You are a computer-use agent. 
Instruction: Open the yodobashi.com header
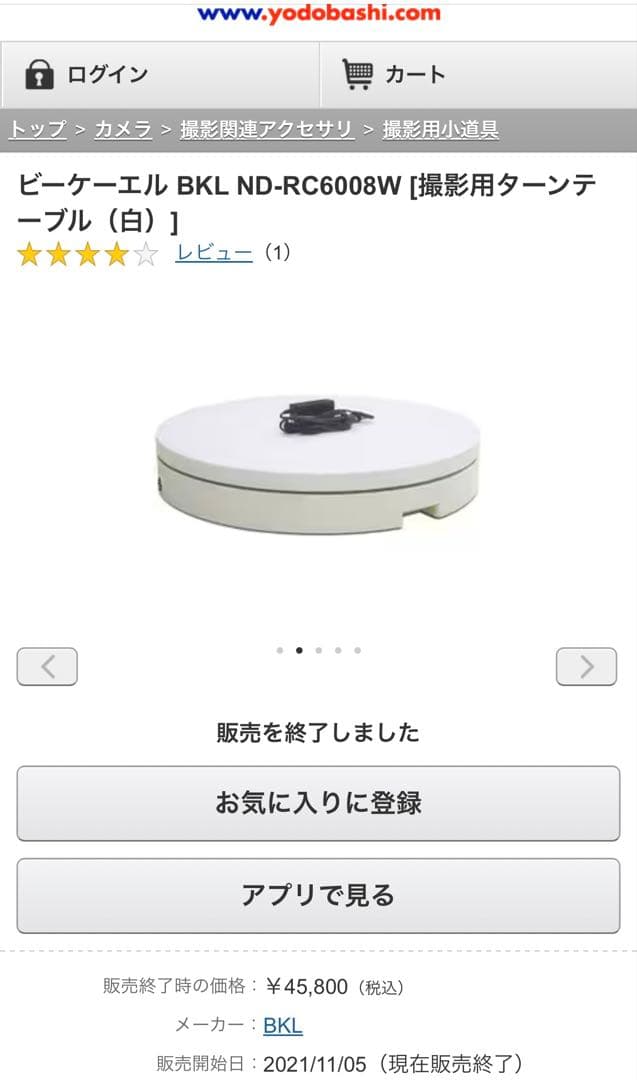(318, 13)
